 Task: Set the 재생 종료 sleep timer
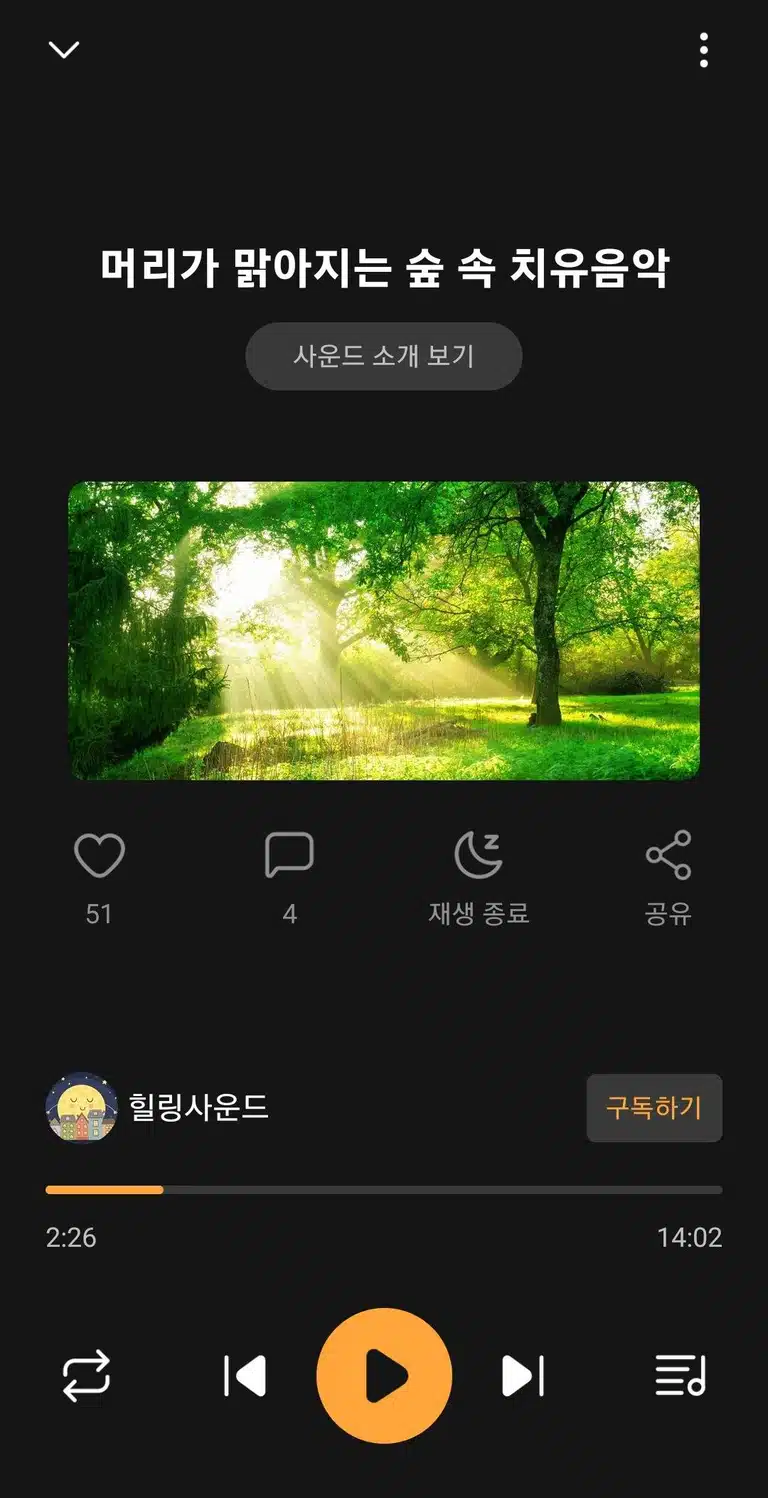pos(479,856)
